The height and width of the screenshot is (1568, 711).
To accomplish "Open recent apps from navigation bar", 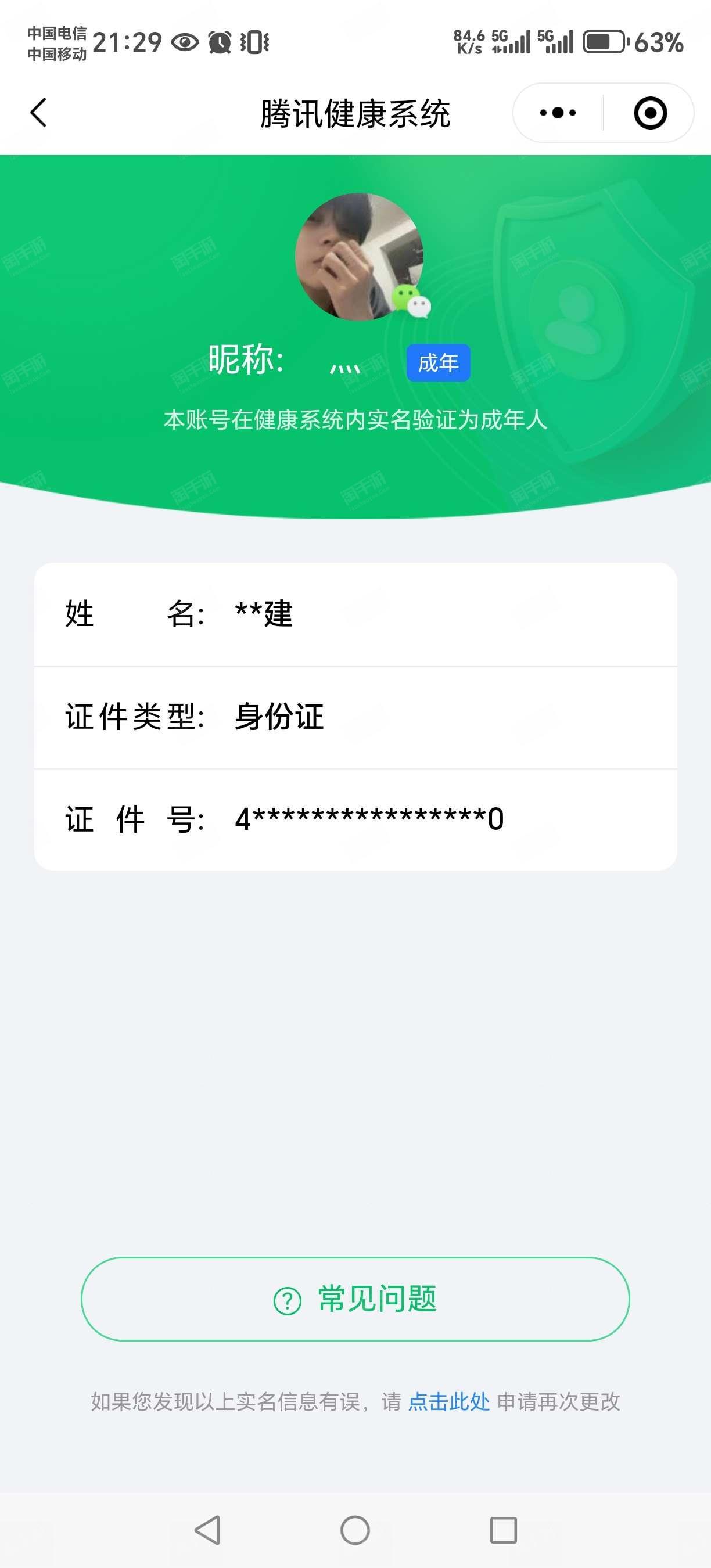I will 504,1530.
